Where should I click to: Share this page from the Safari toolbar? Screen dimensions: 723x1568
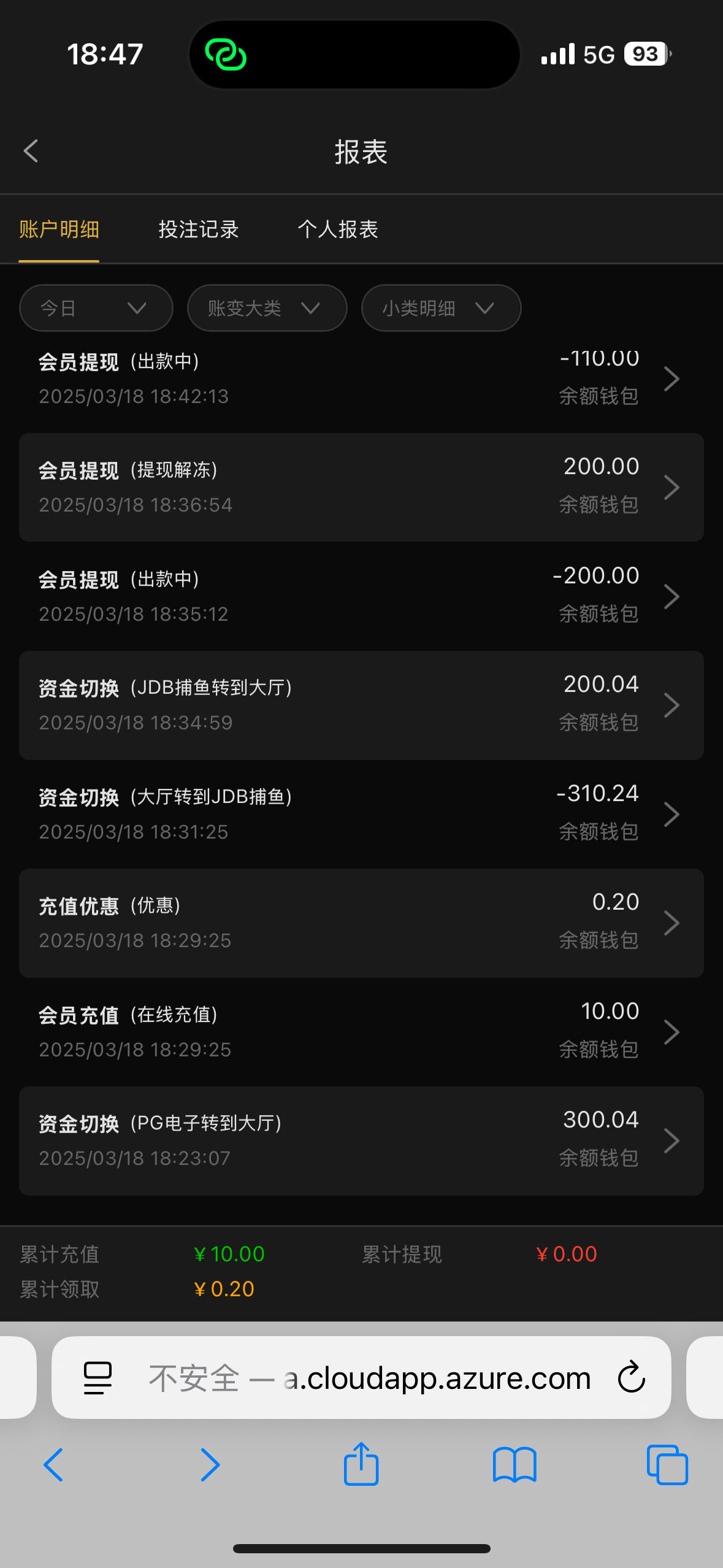(361, 1464)
